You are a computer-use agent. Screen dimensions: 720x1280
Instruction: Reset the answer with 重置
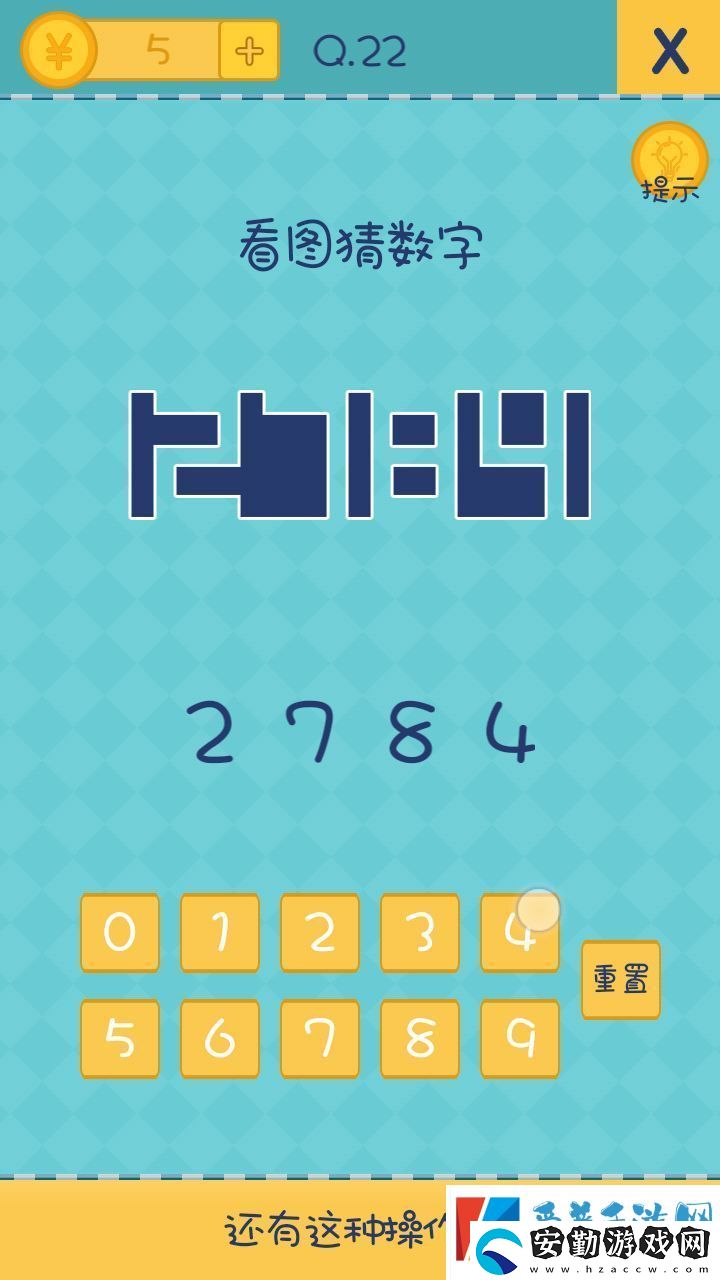coord(621,979)
